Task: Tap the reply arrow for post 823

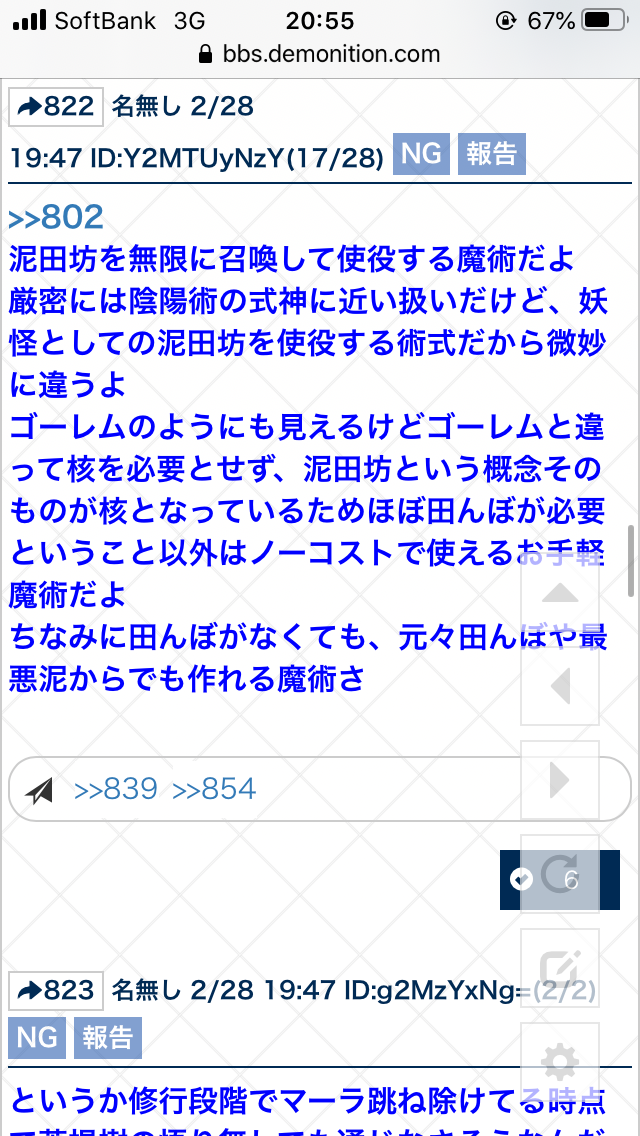Action: coord(56,990)
